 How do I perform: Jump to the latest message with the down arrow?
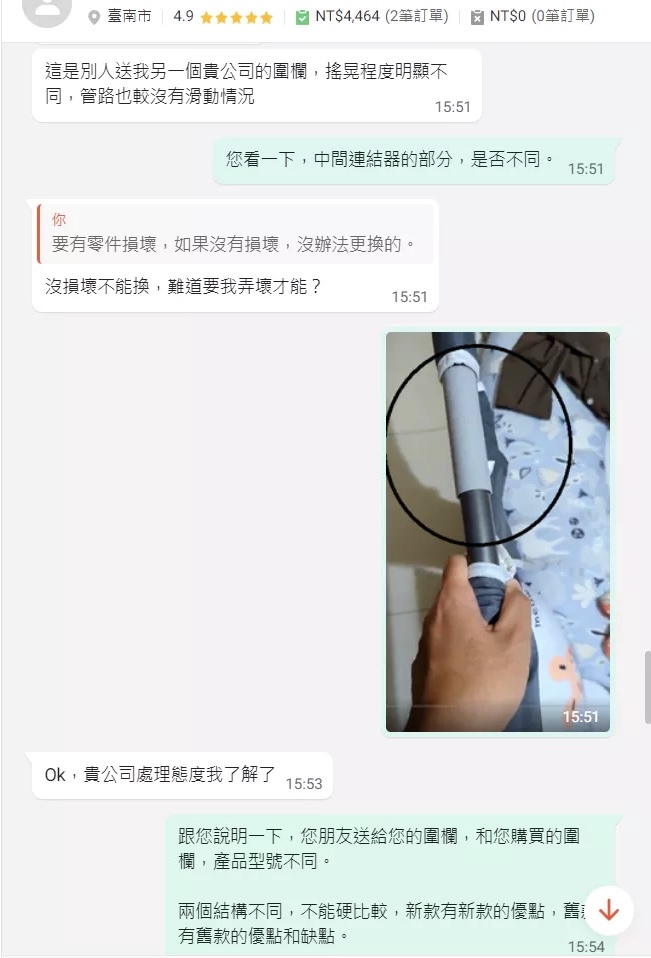coord(608,910)
